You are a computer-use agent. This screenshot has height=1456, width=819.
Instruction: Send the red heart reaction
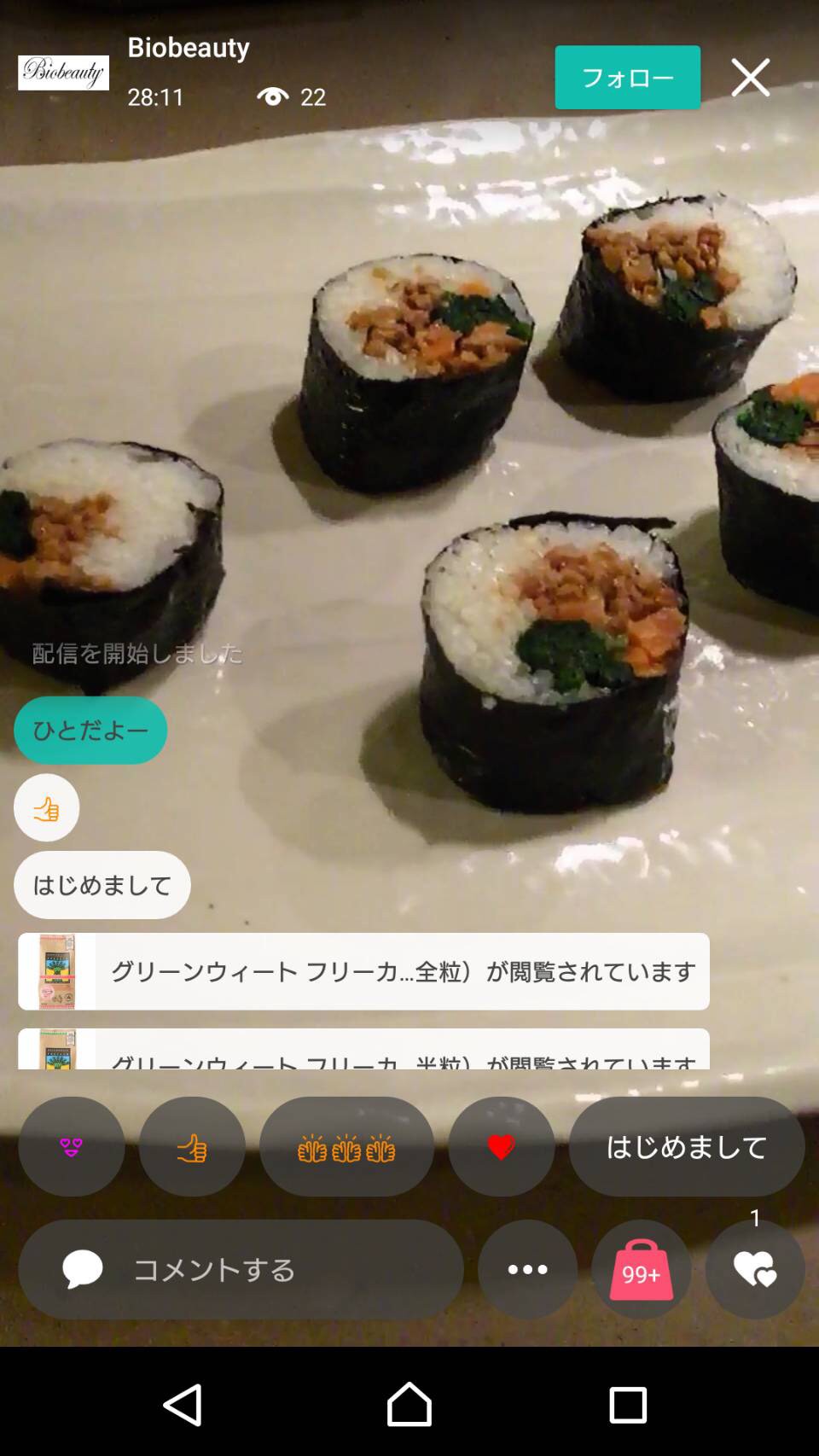502,1146
